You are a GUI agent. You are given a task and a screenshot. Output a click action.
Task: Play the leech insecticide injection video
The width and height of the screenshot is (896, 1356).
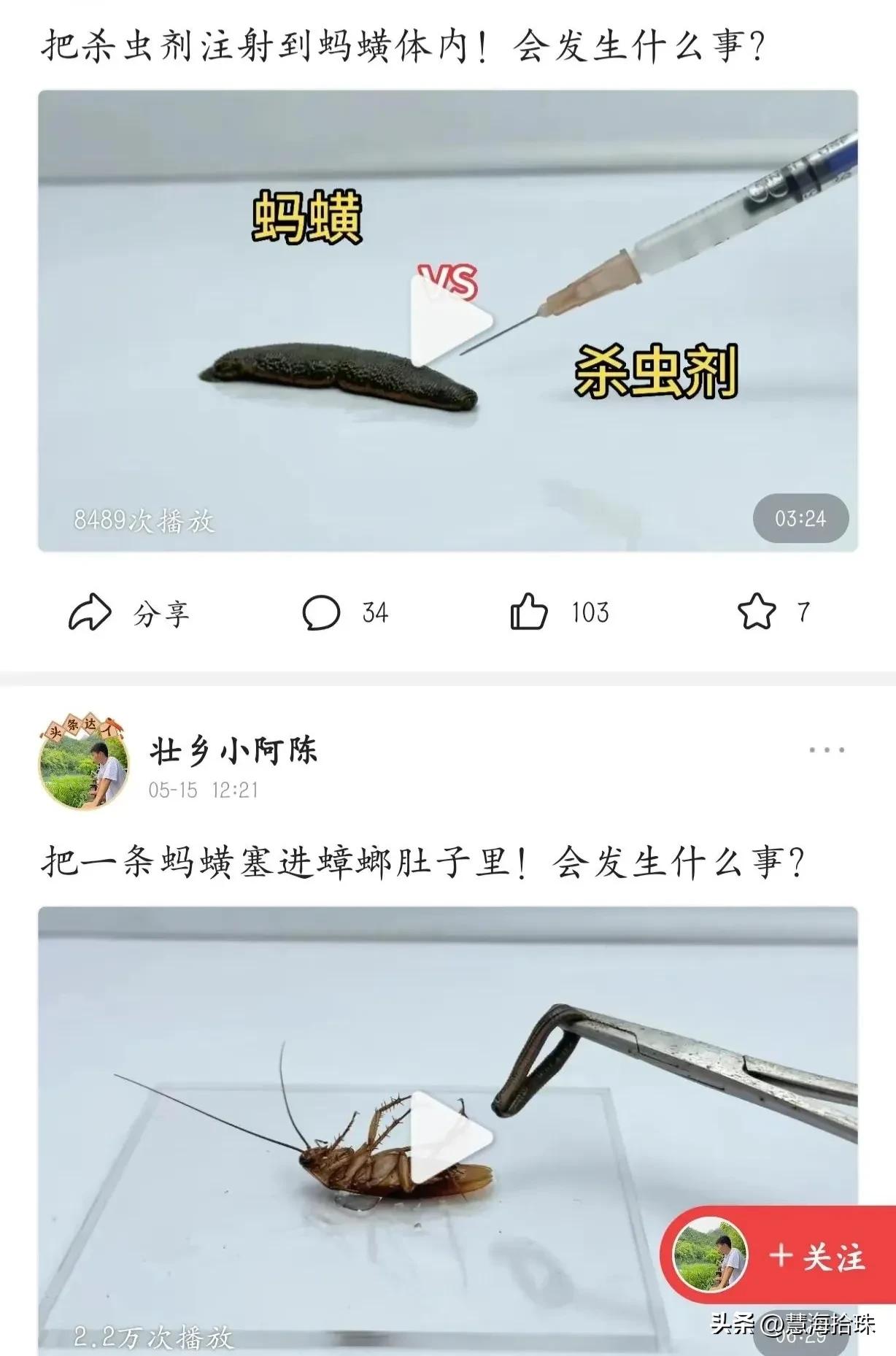coord(448,321)
